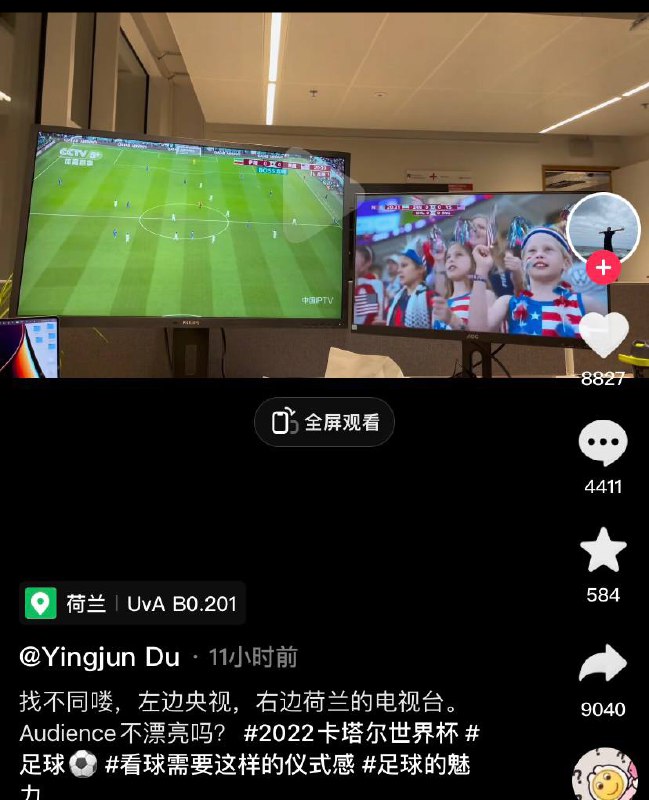Like this video with the heart
Image resolution: width=649 pixels, height=800 pixels.
pyautogui.click(x=604, y=335)
